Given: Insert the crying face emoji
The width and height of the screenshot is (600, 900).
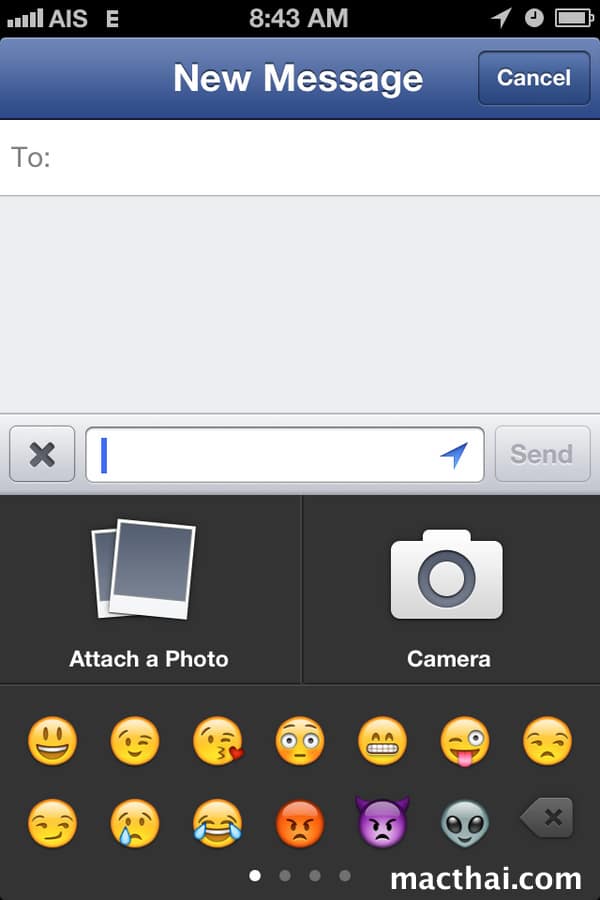Looking at the screenshot, I should click(x=135, y=822).
